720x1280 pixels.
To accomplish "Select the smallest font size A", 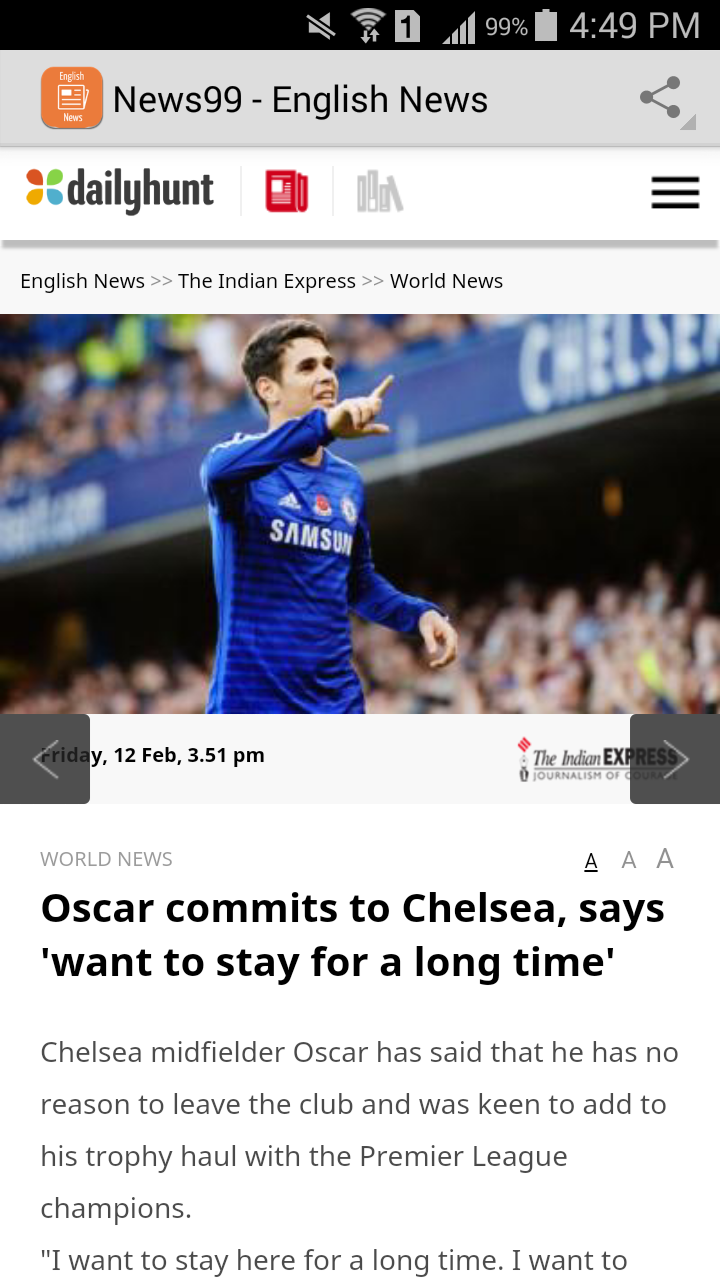I will pos(591,861).
